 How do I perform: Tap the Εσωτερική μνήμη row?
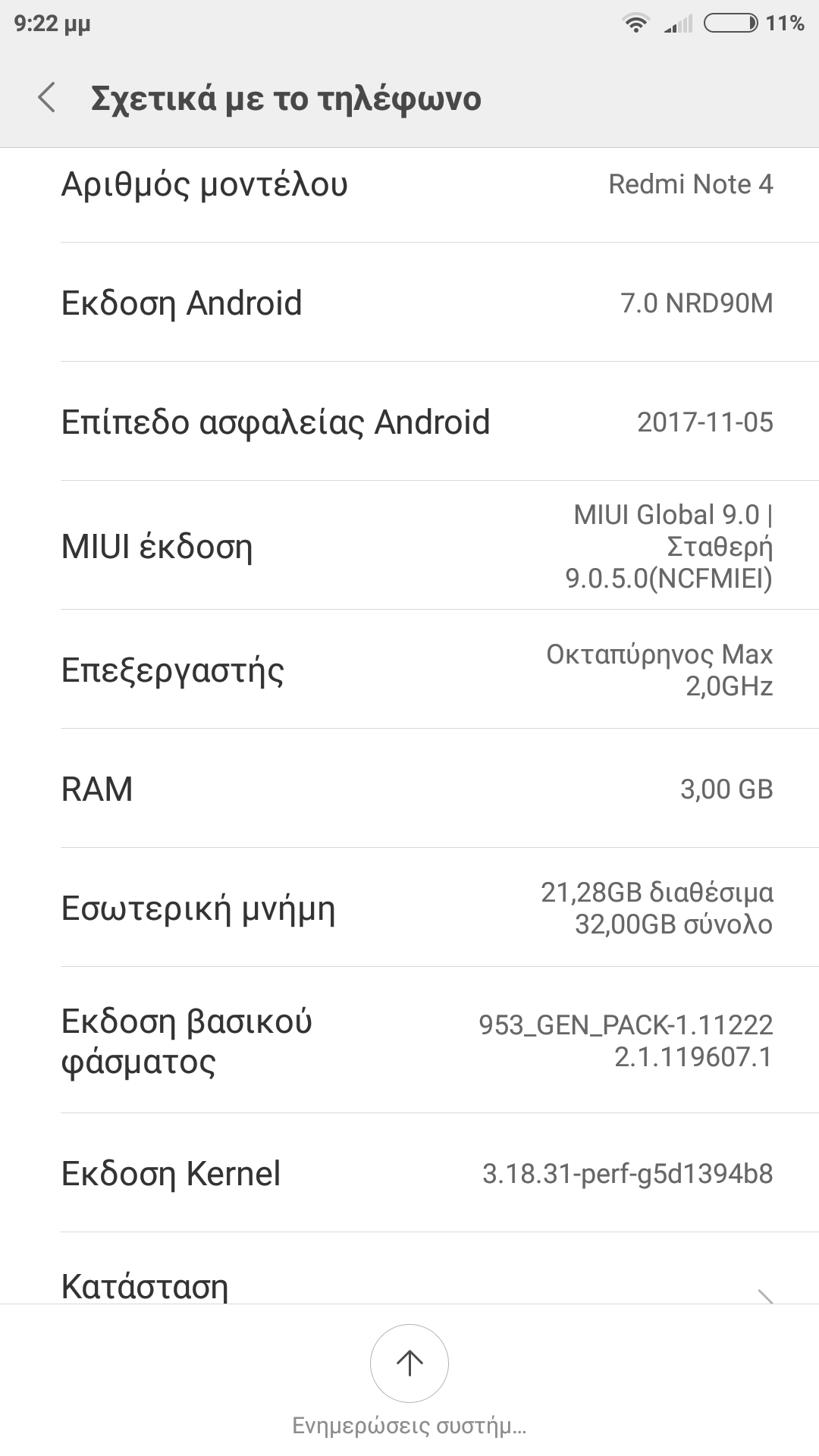click(409, 908)
